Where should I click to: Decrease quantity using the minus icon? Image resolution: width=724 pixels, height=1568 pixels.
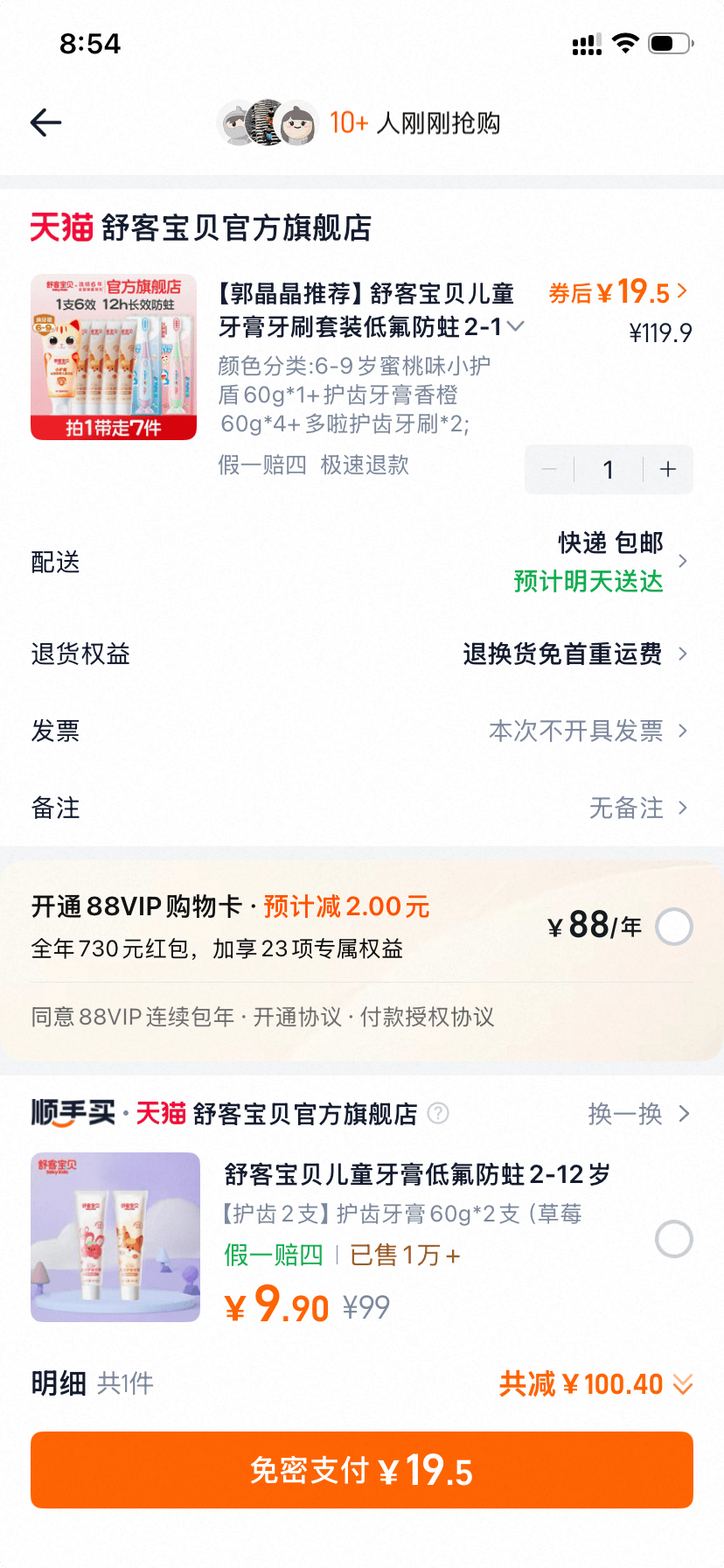[548, 469]
